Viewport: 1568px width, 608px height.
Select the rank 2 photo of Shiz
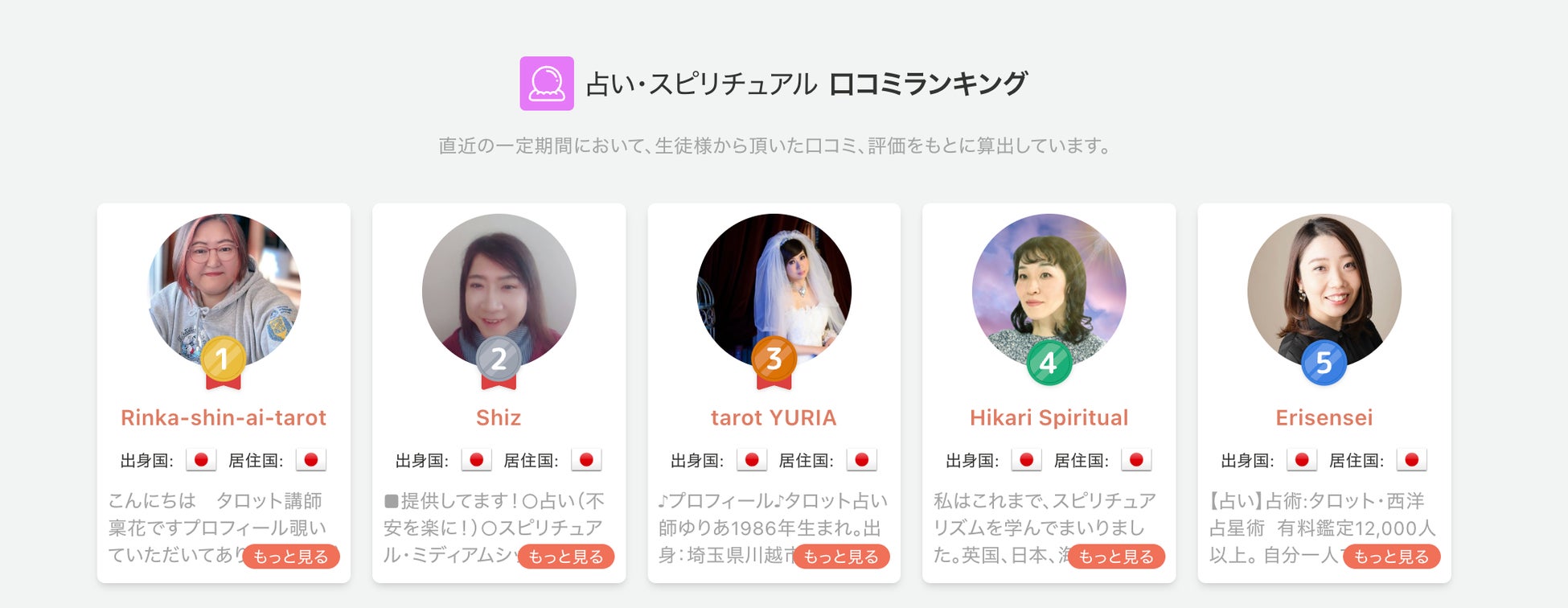point(499,286)
